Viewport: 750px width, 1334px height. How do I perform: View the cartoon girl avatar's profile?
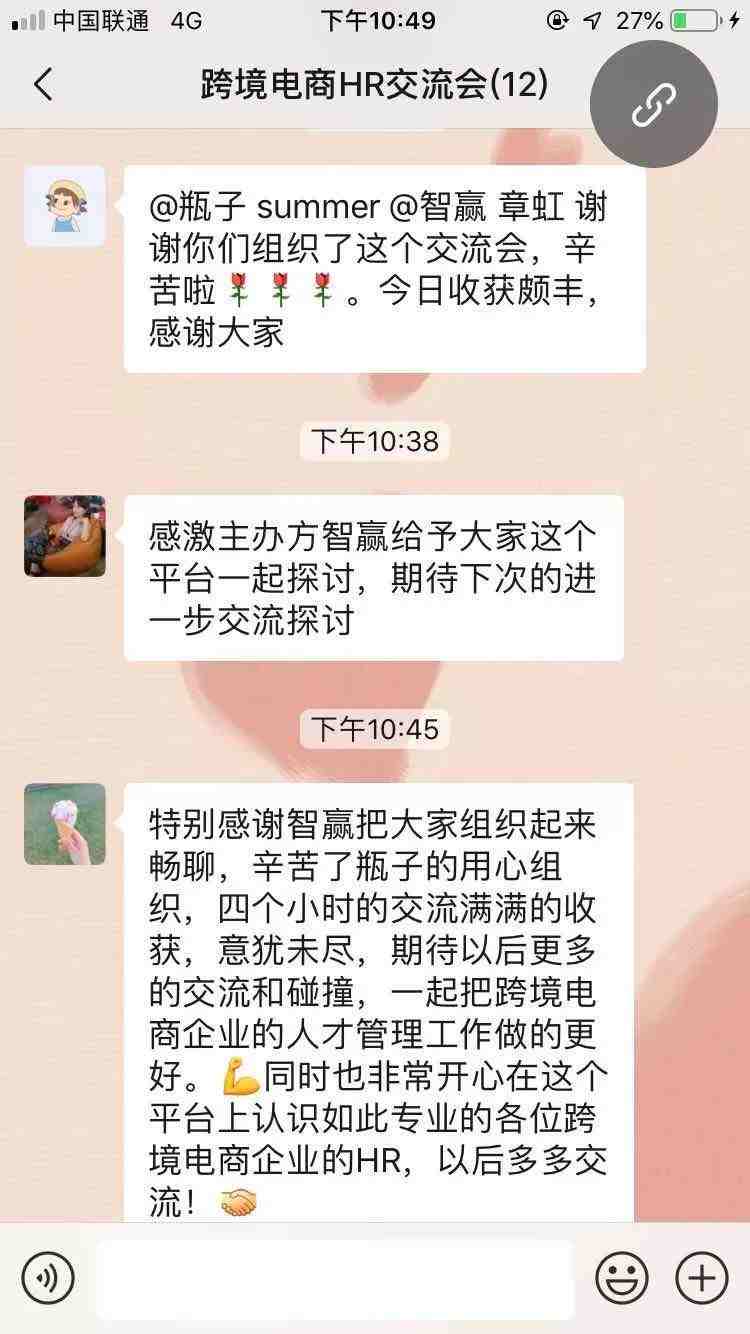tap(65, 206)
